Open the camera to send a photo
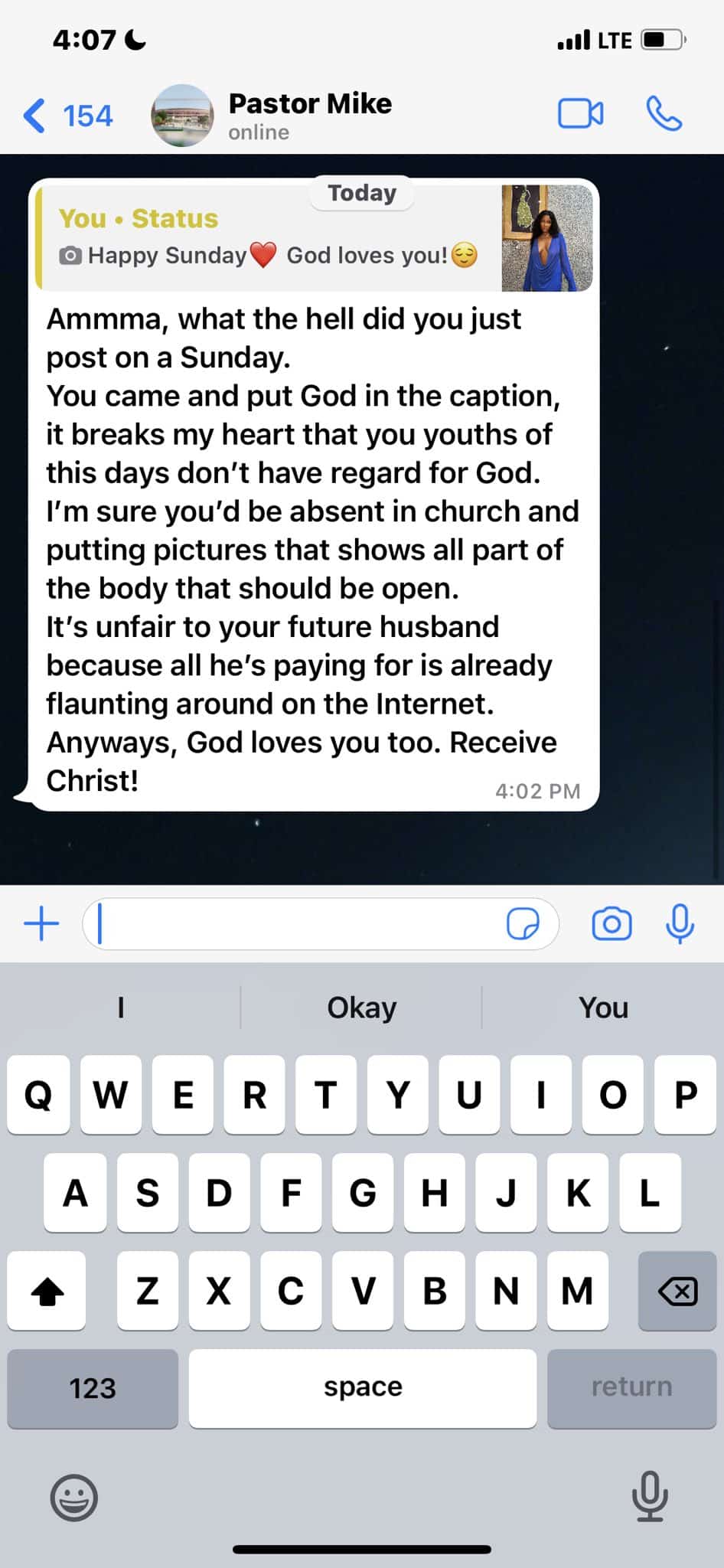The width and height of the screenshot is (724, 1568). tap(611, 924)
